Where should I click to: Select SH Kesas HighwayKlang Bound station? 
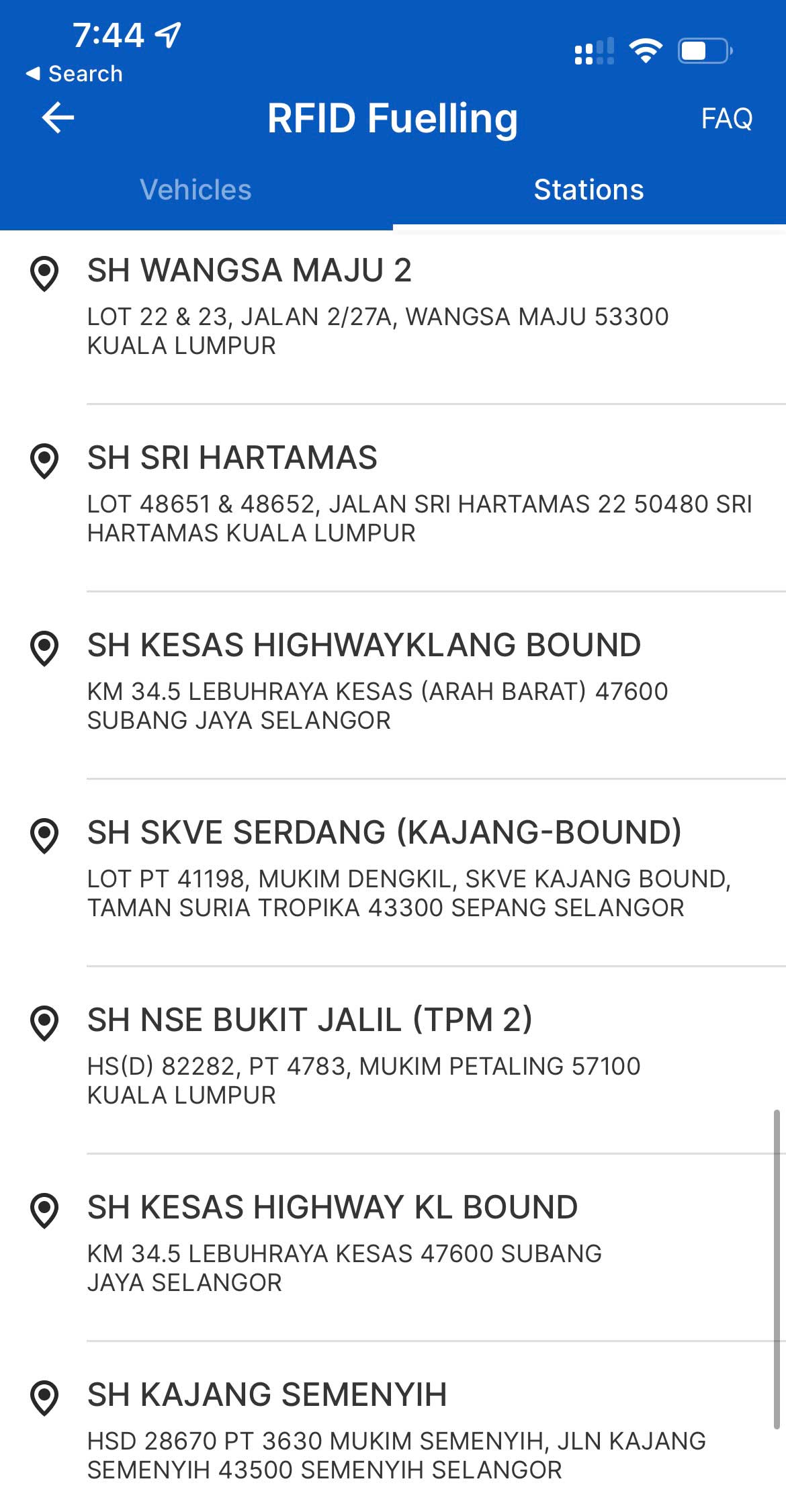click(x=393, y=685)
